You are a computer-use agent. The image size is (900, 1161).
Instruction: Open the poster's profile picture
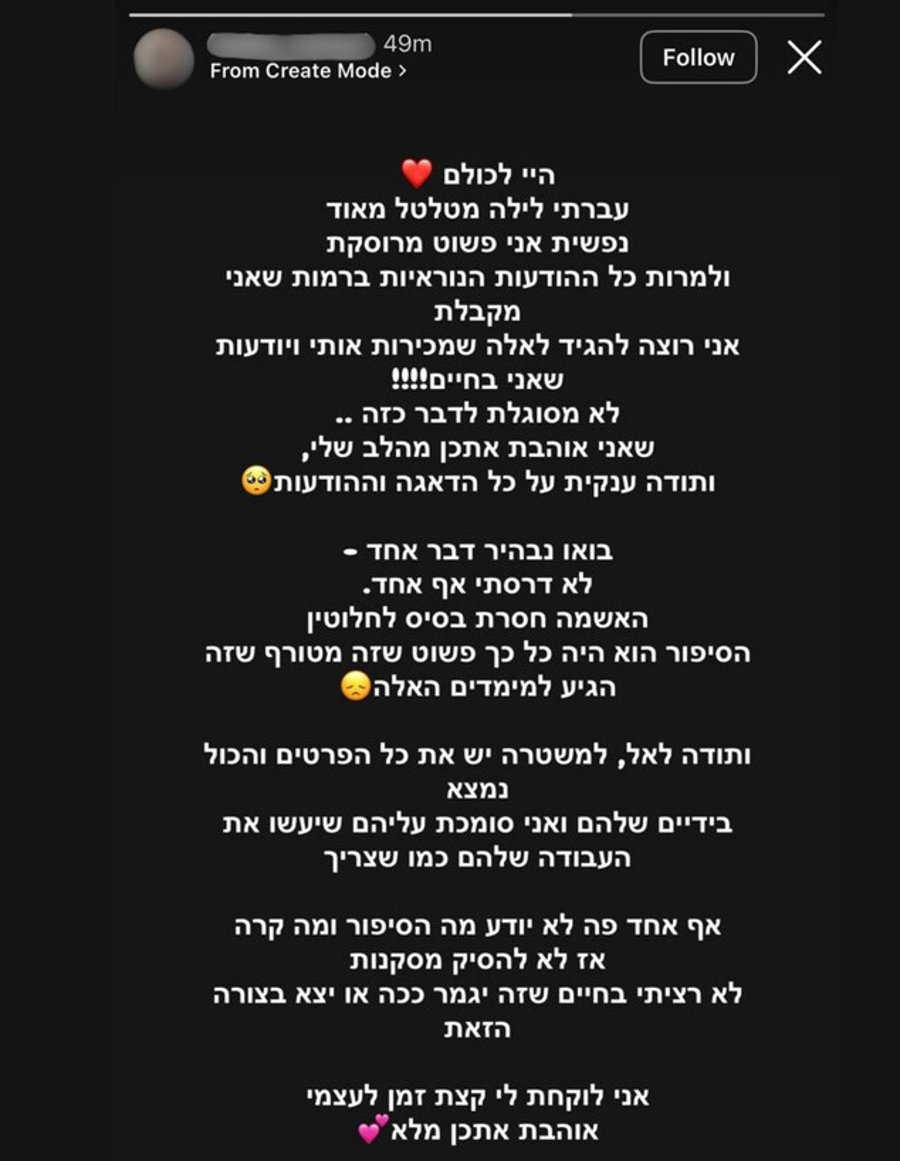164,58
